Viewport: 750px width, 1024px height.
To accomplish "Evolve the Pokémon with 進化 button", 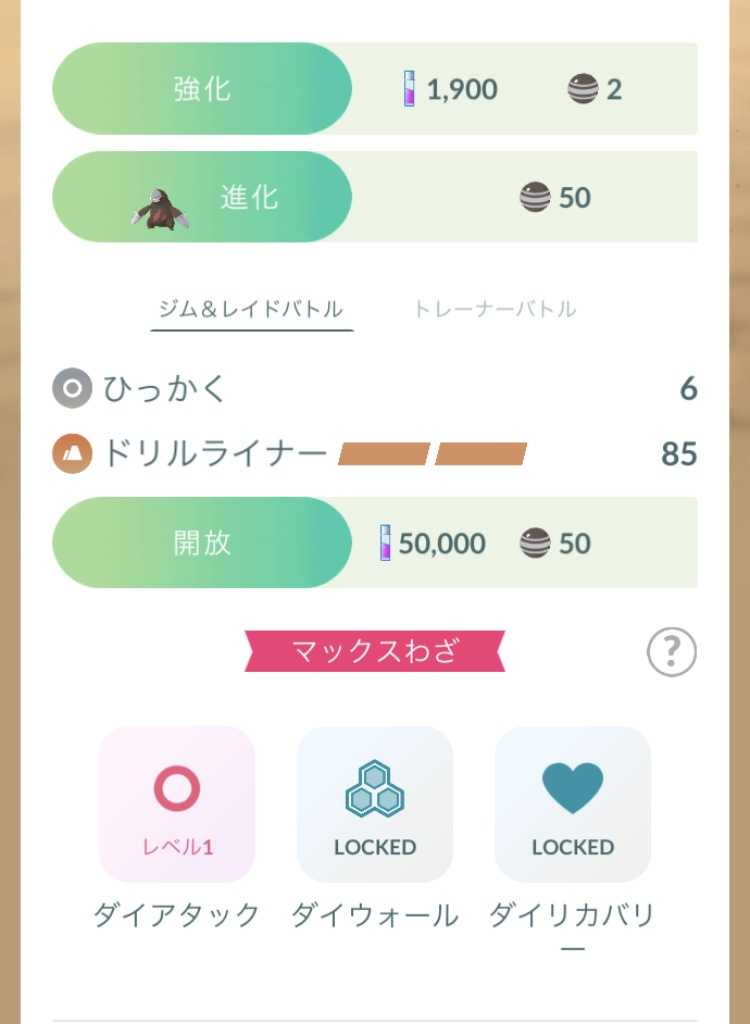I will (x=202, y=197).
